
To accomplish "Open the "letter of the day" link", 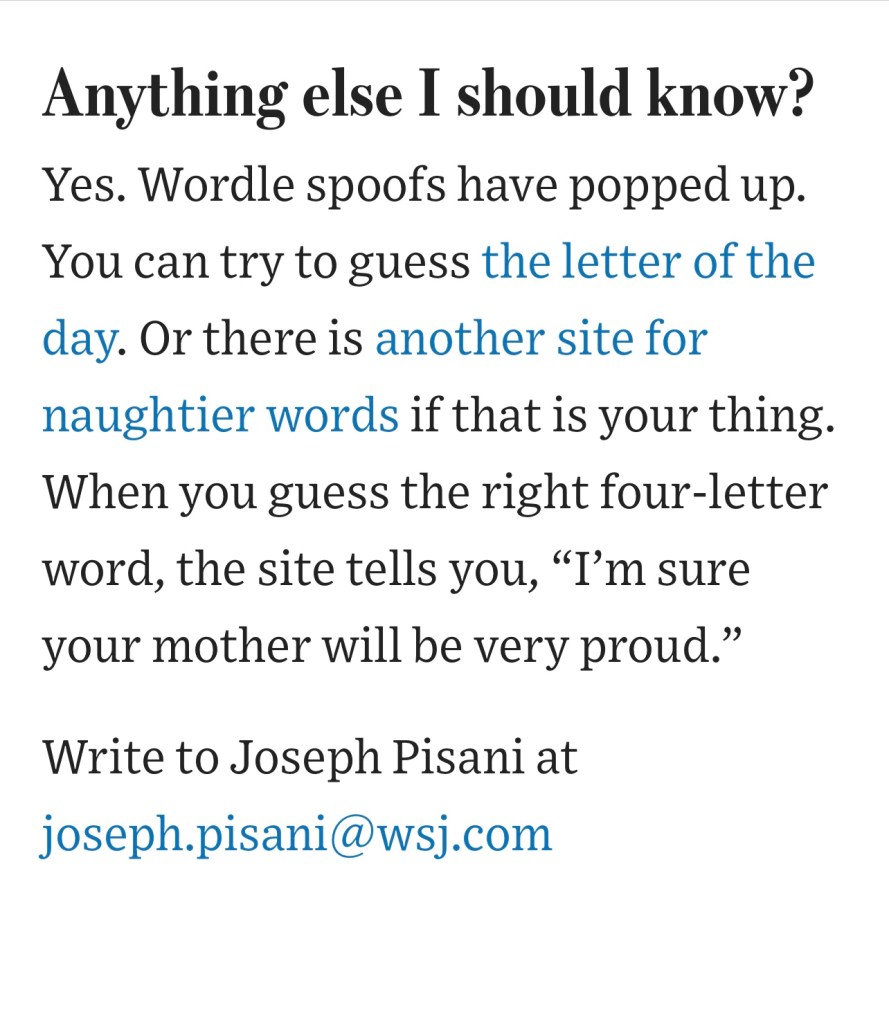I will coord(647,262).
